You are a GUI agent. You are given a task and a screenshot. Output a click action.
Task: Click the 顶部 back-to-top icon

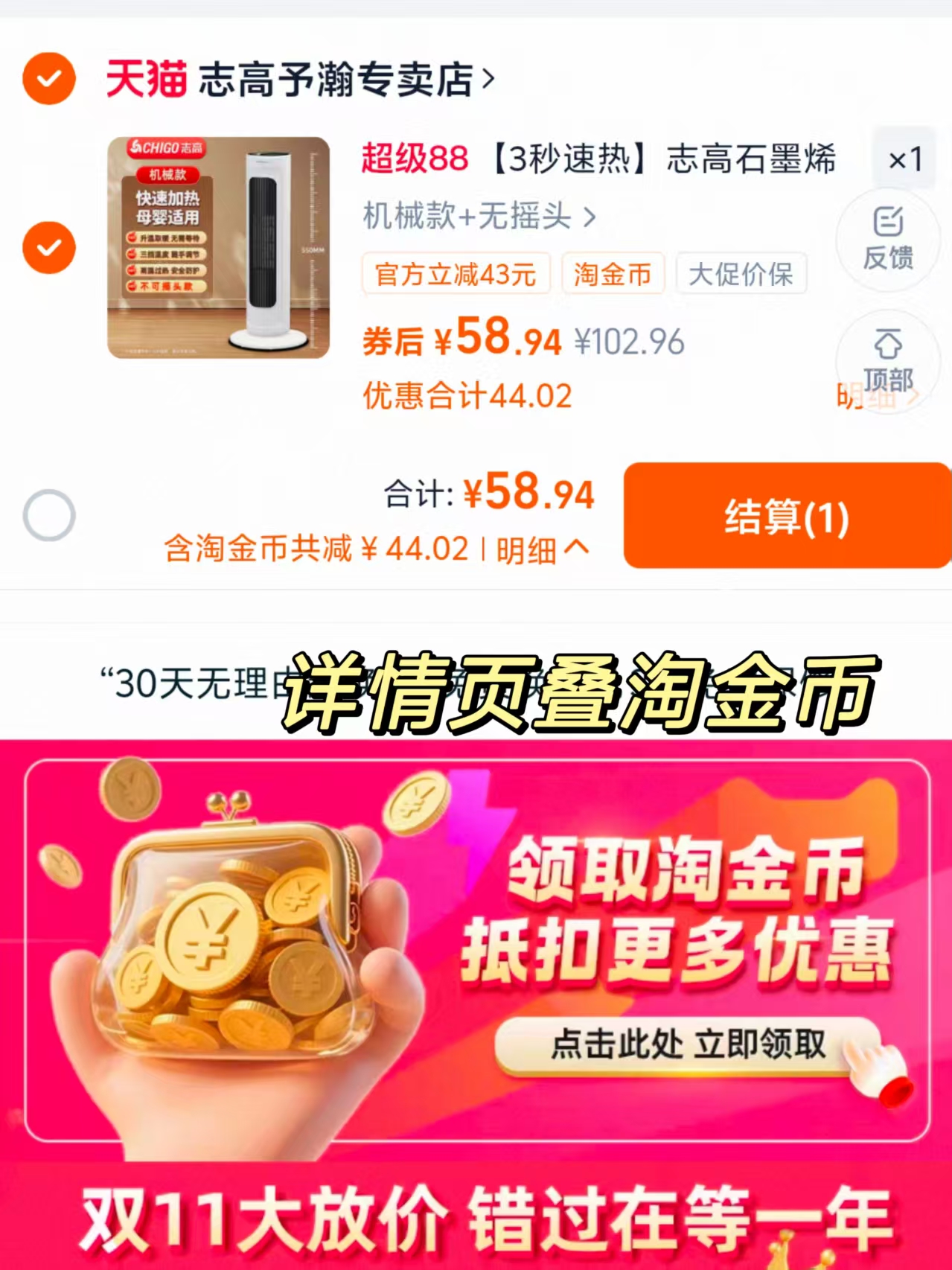(886, 363)
